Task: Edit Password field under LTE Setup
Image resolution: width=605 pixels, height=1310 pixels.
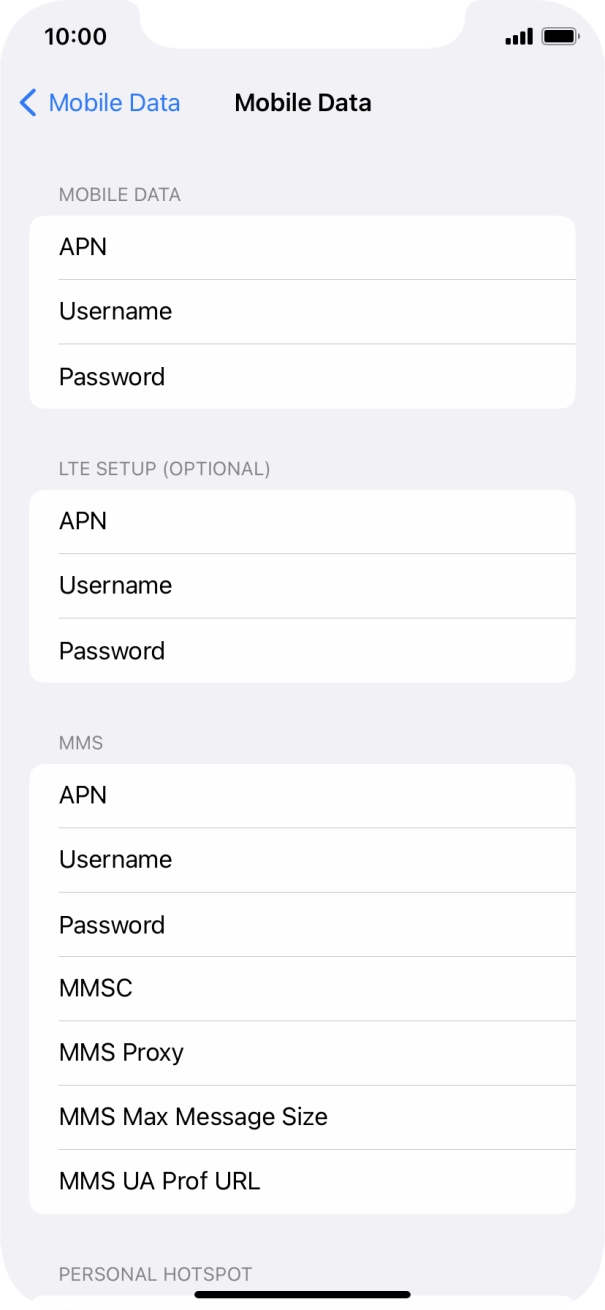Action: (x=302, y=650)
